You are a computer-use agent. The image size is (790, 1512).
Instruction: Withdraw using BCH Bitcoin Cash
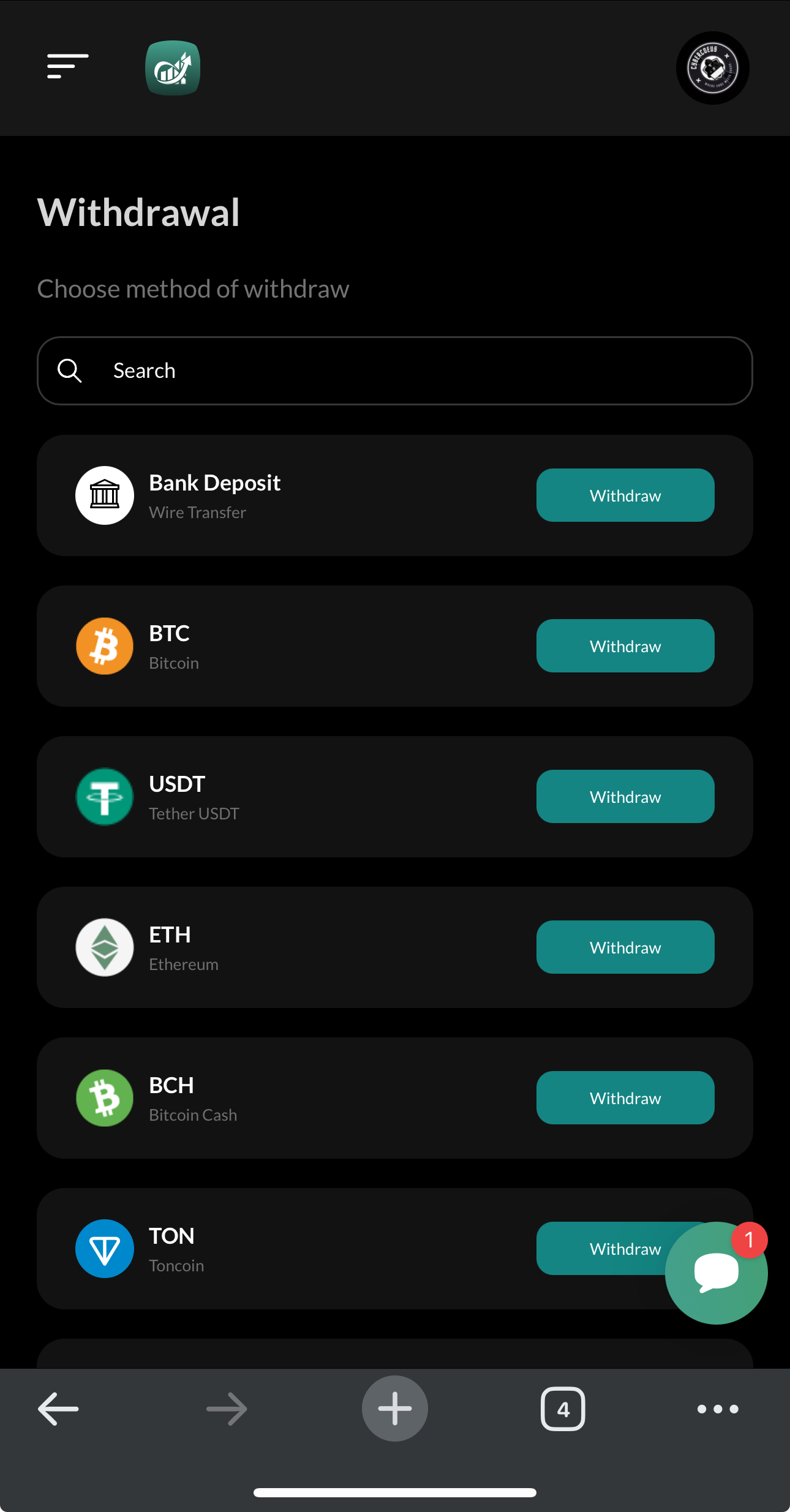[625, 1098]
